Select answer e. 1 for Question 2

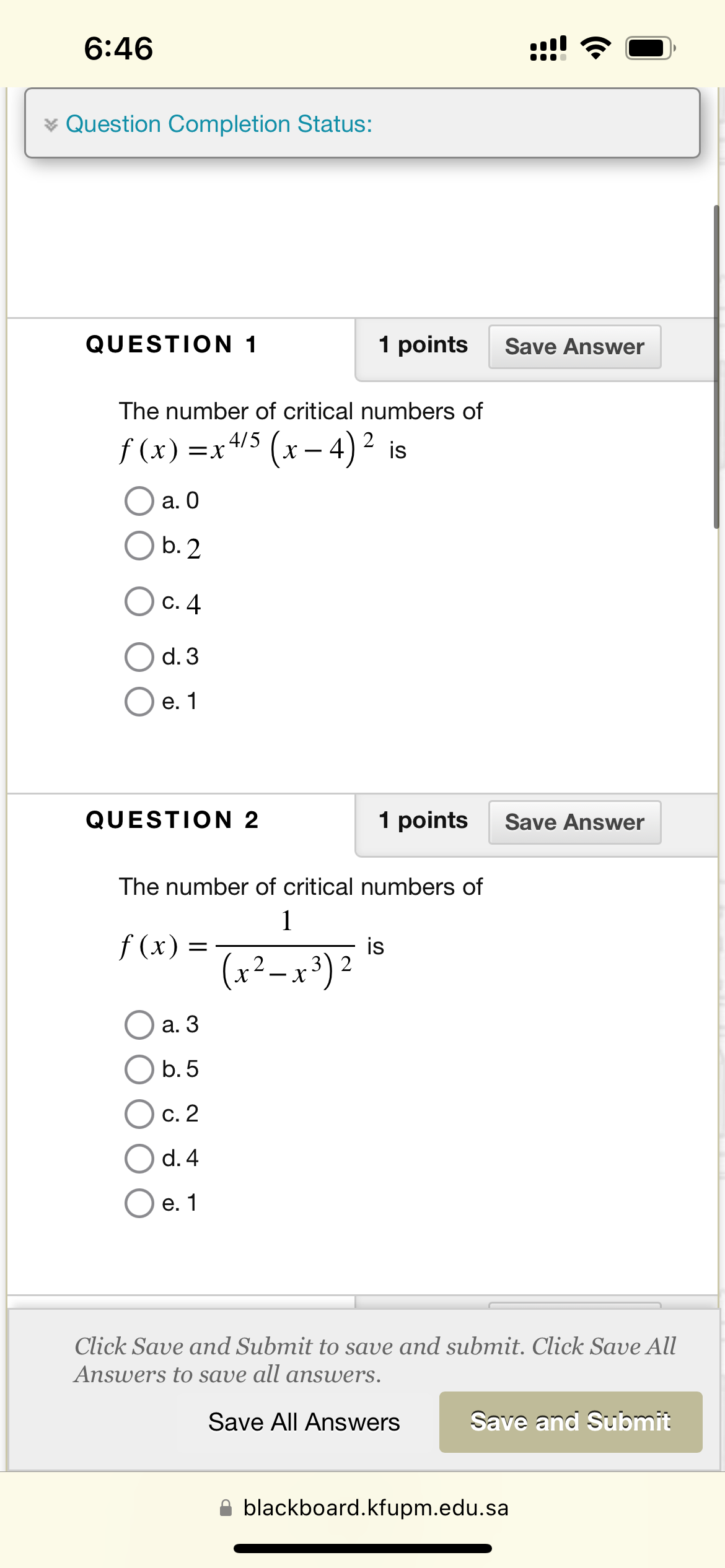pyautogui.click(x=139, y=1202)
